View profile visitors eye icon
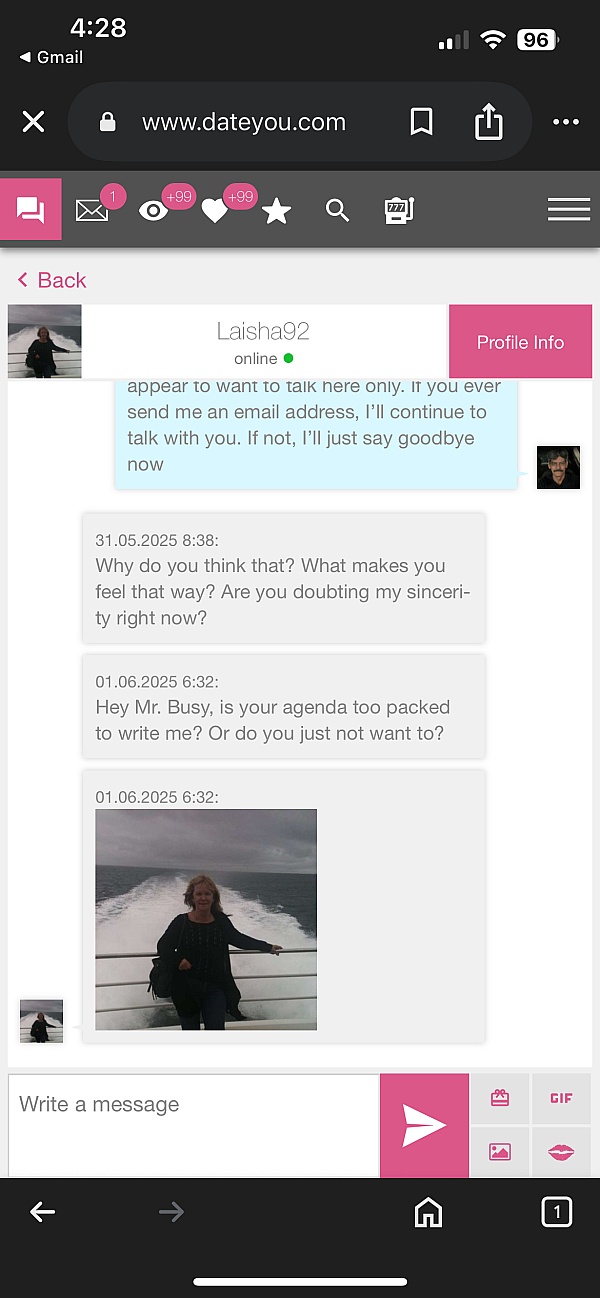 pos(153,211)
